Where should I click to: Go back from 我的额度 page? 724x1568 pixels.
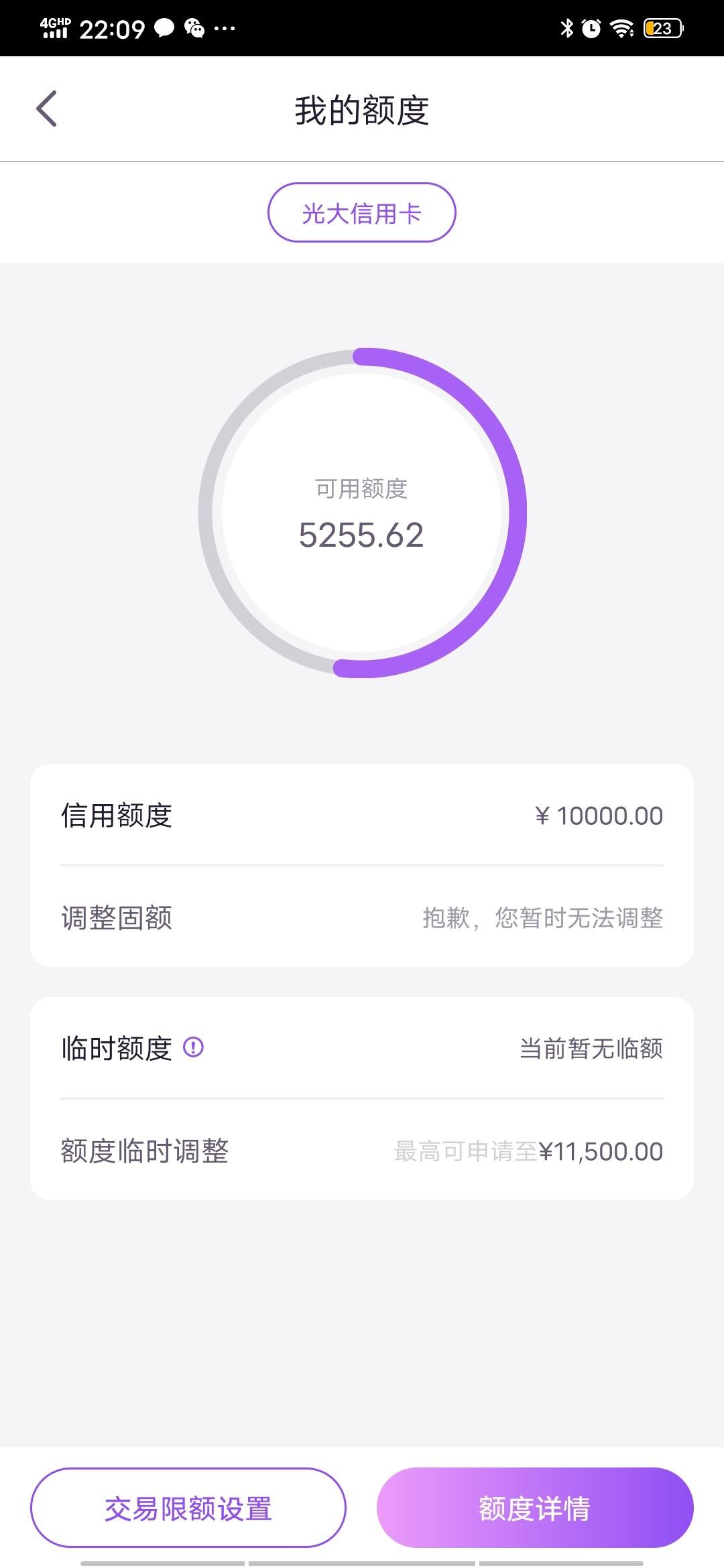point(46,109)
